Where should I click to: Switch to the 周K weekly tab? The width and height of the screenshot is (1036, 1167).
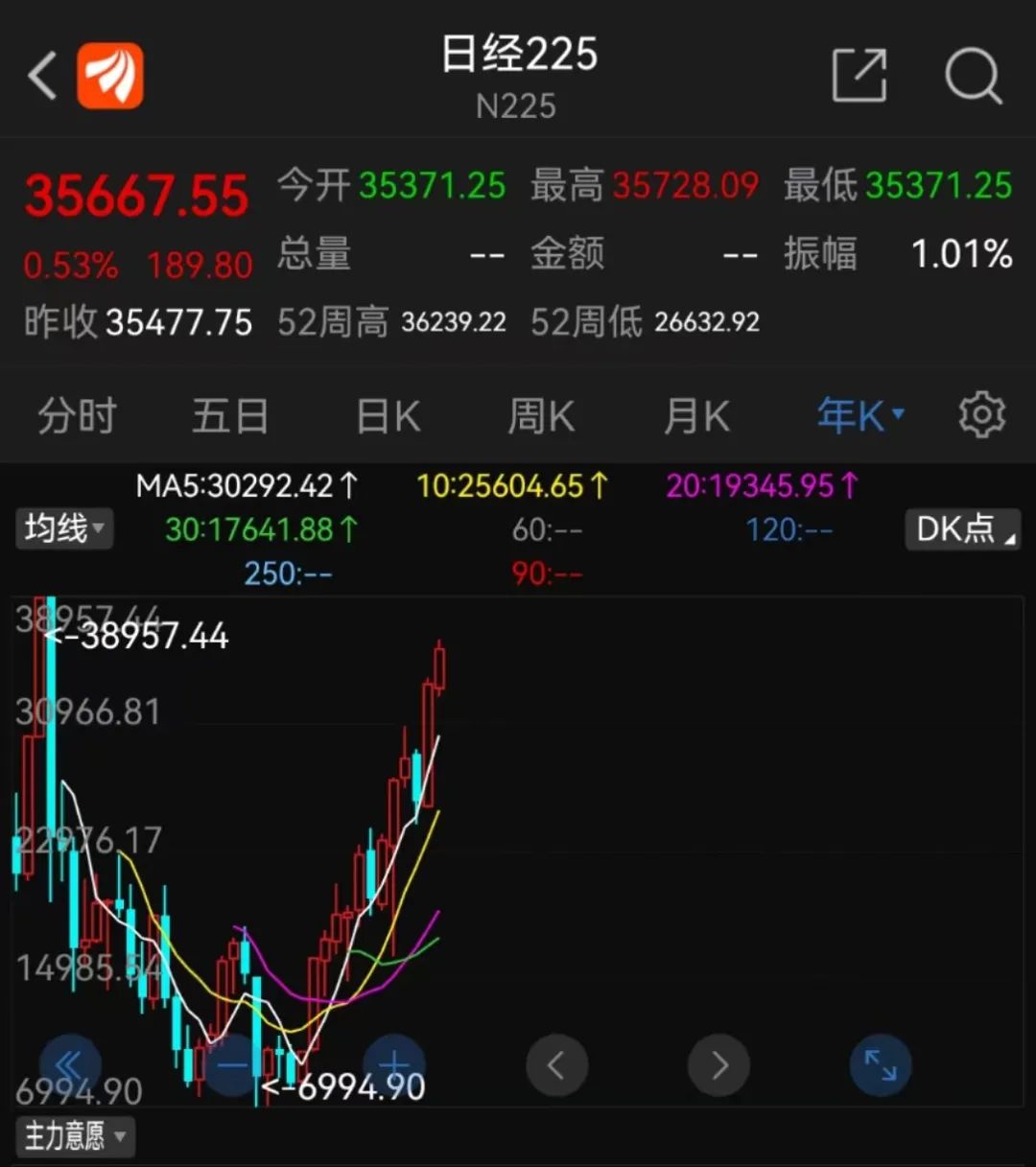[540, 414]
